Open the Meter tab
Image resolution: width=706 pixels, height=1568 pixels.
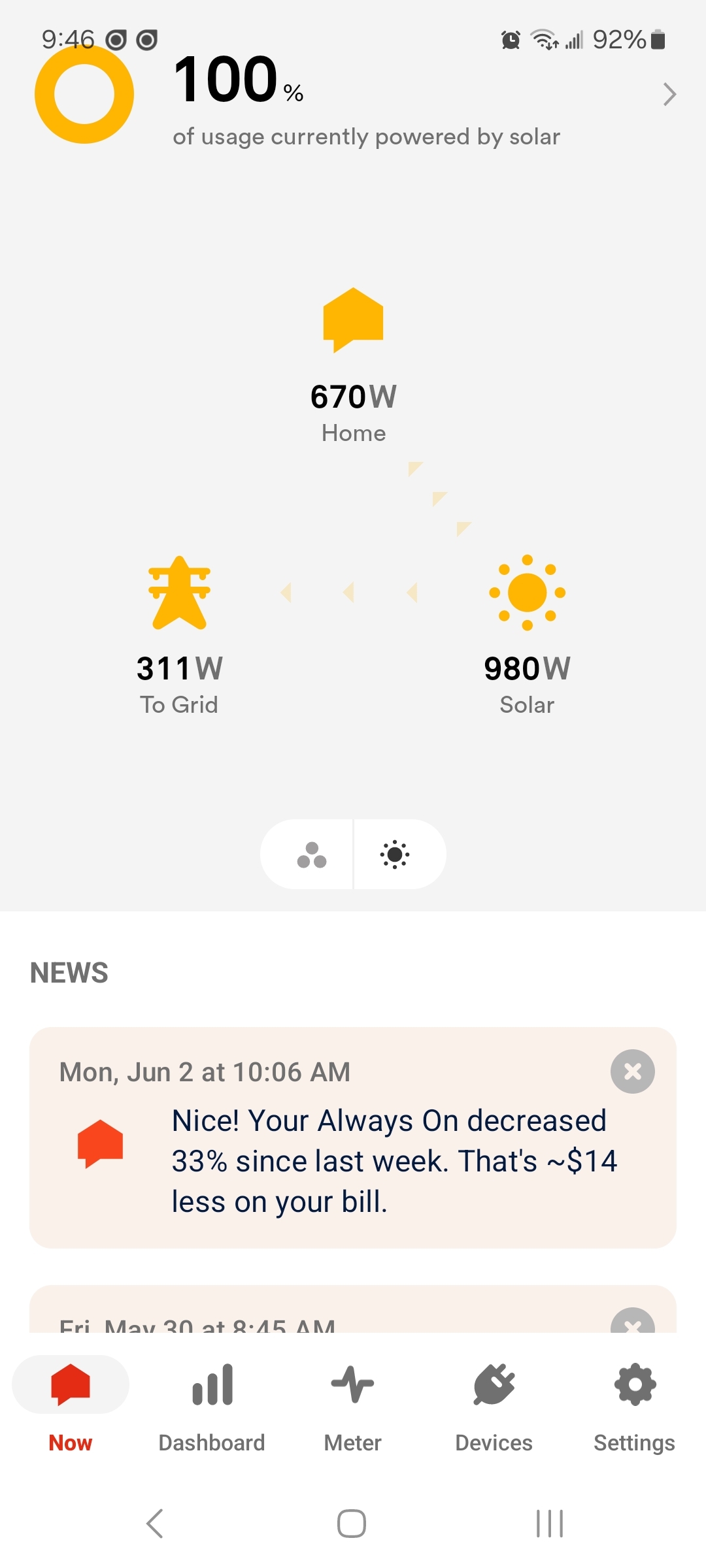coord(353,1407)
